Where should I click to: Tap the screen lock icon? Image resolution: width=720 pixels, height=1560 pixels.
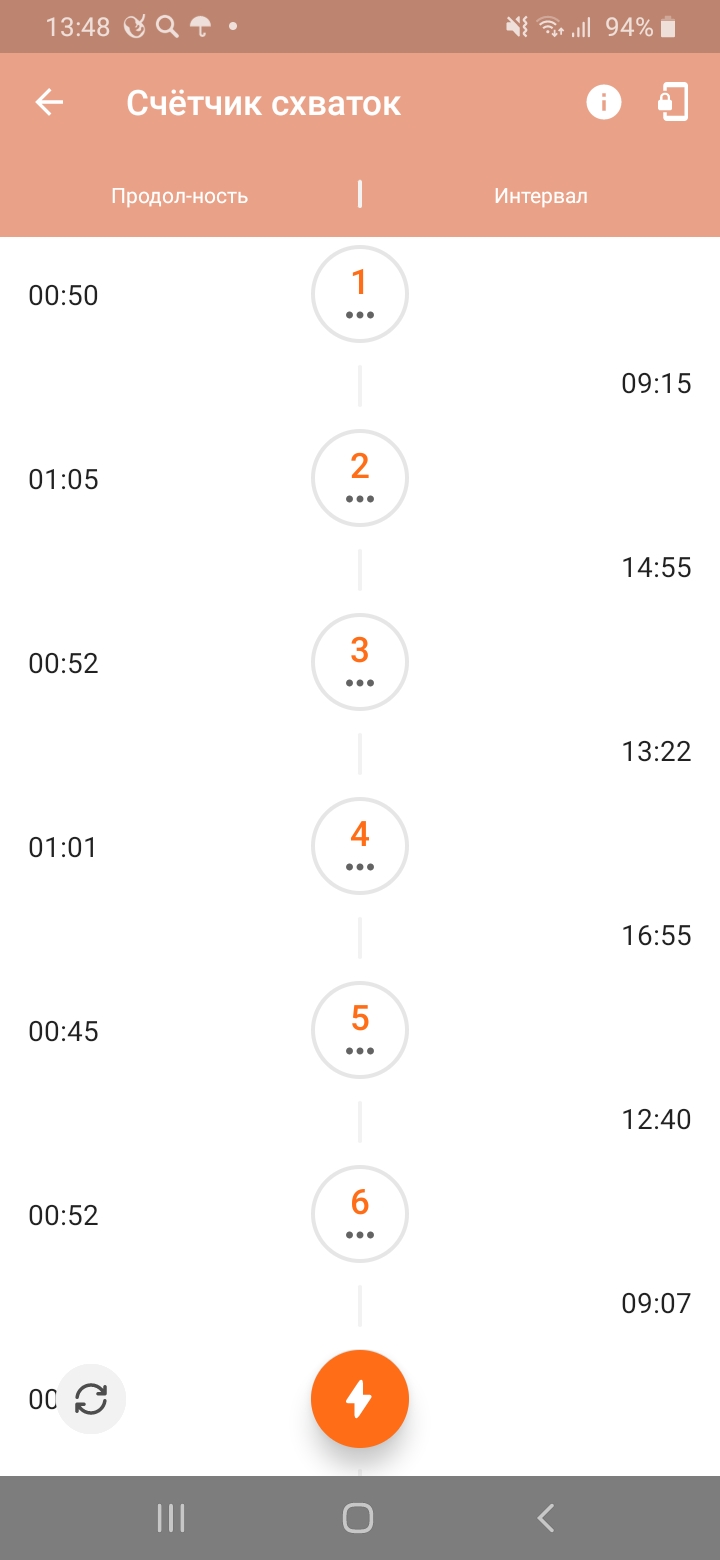click(674, 102)
